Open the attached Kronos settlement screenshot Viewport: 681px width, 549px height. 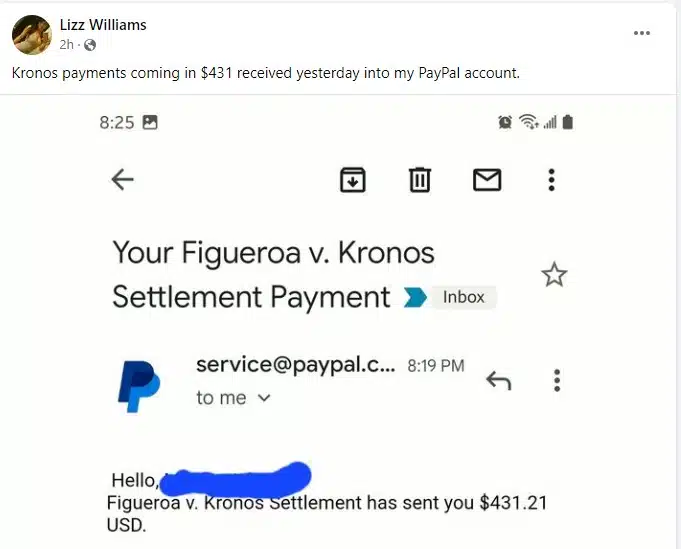pos(340,320)
